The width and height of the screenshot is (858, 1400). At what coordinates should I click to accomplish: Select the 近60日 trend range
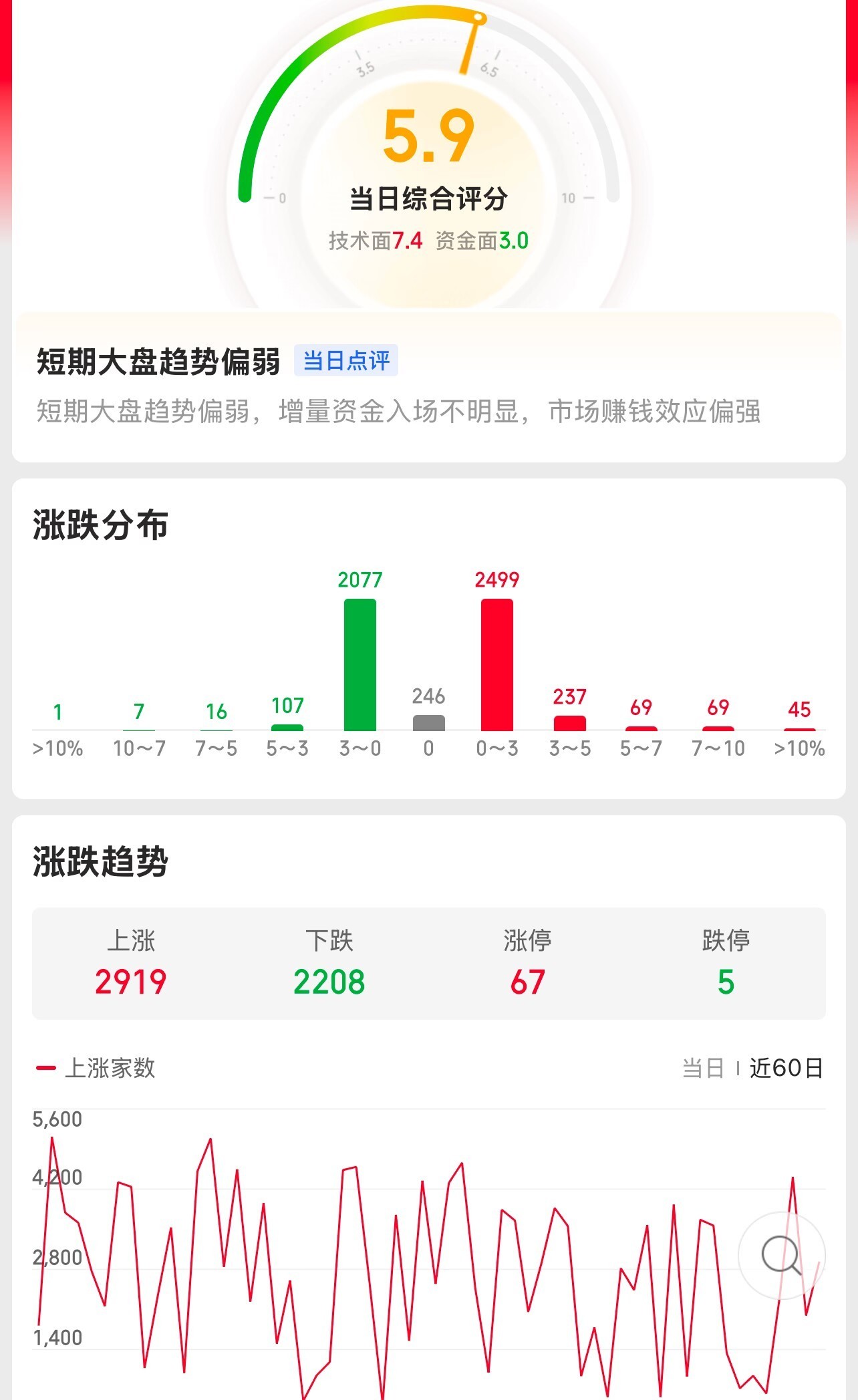786,1068
